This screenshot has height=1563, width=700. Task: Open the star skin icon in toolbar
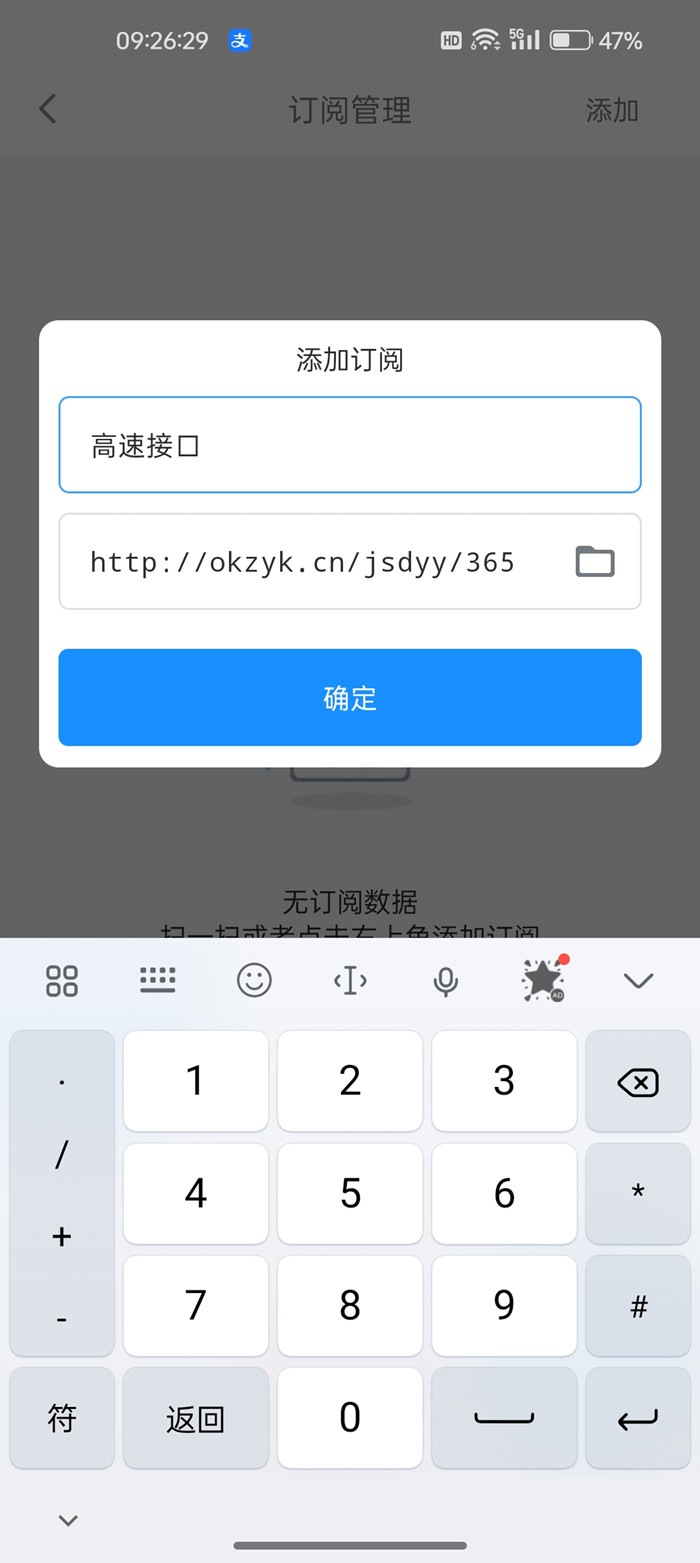pos(543,981)
